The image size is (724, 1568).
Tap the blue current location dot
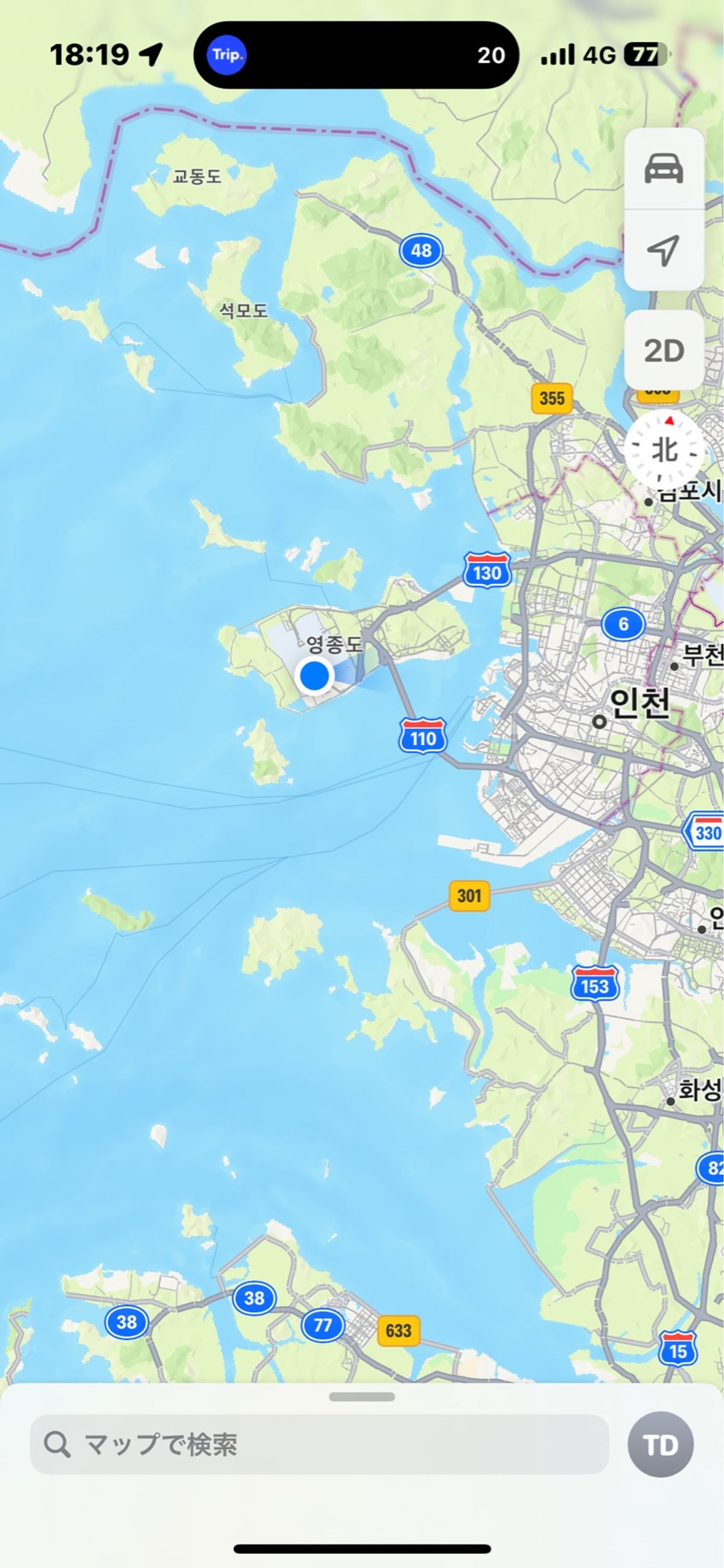[x=315, y=675]
